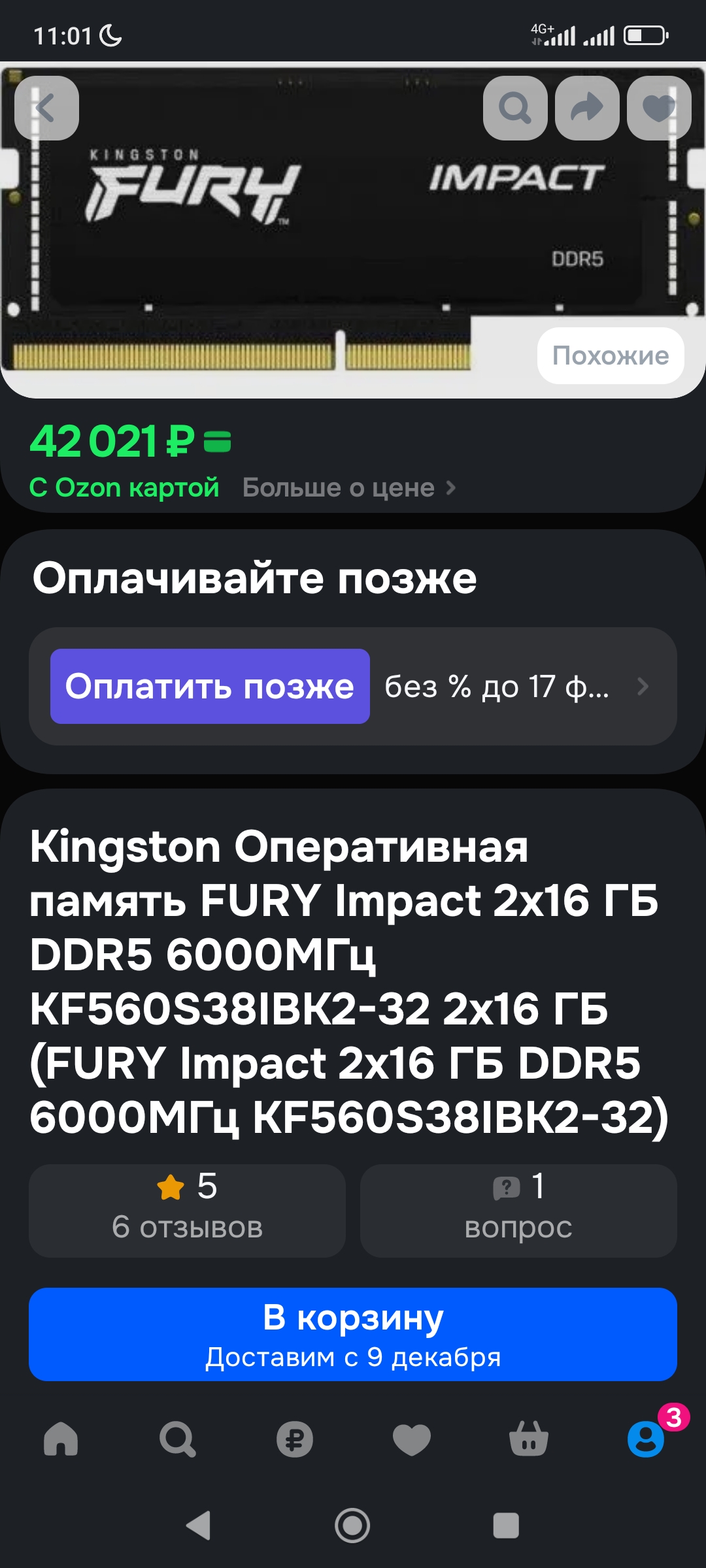
Task: Switch to the search tab
Action: click(x=177, y=1439)
